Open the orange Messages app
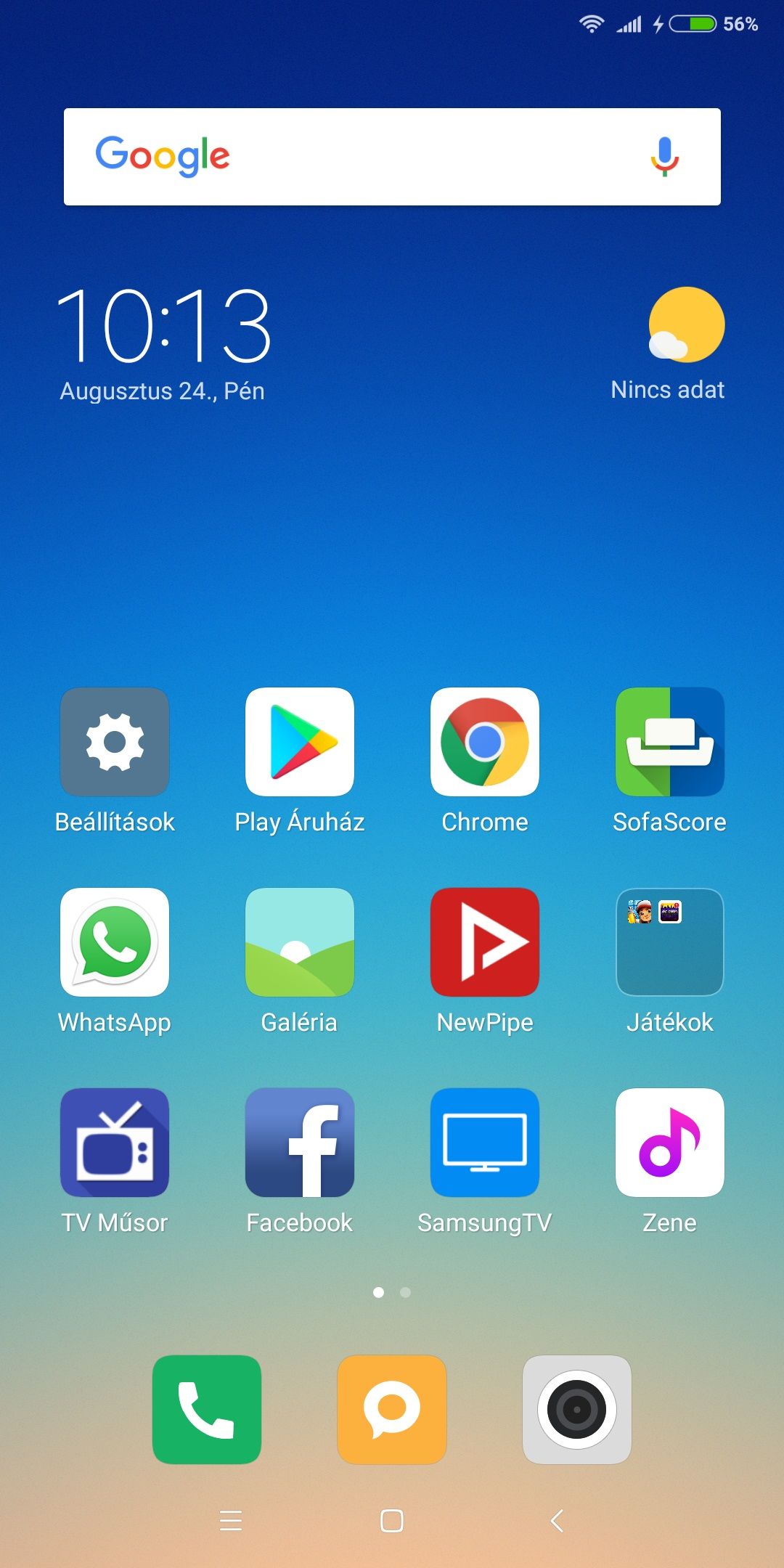Viewport: 784px width, 1568px height. click(392, 1410)
